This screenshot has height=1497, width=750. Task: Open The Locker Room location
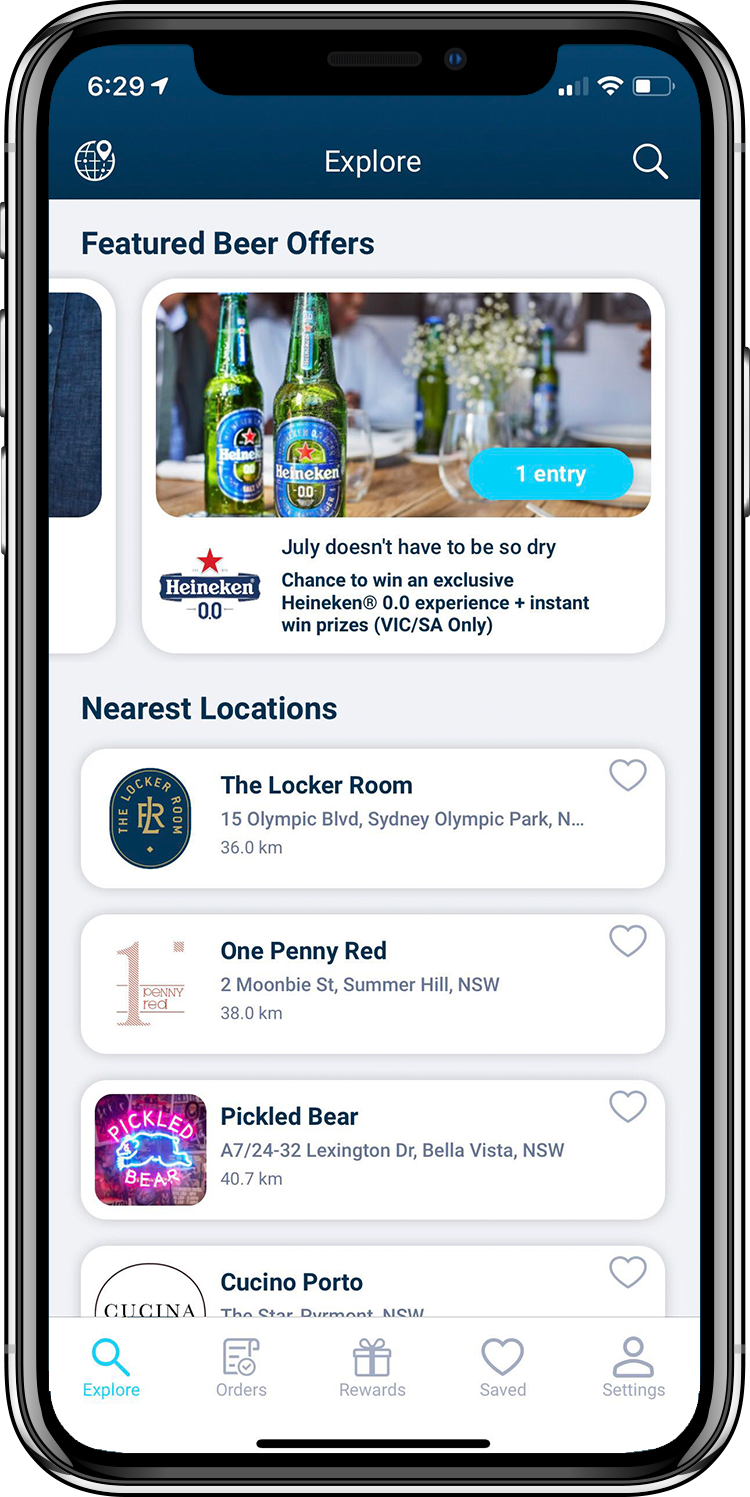pos(372,818)
